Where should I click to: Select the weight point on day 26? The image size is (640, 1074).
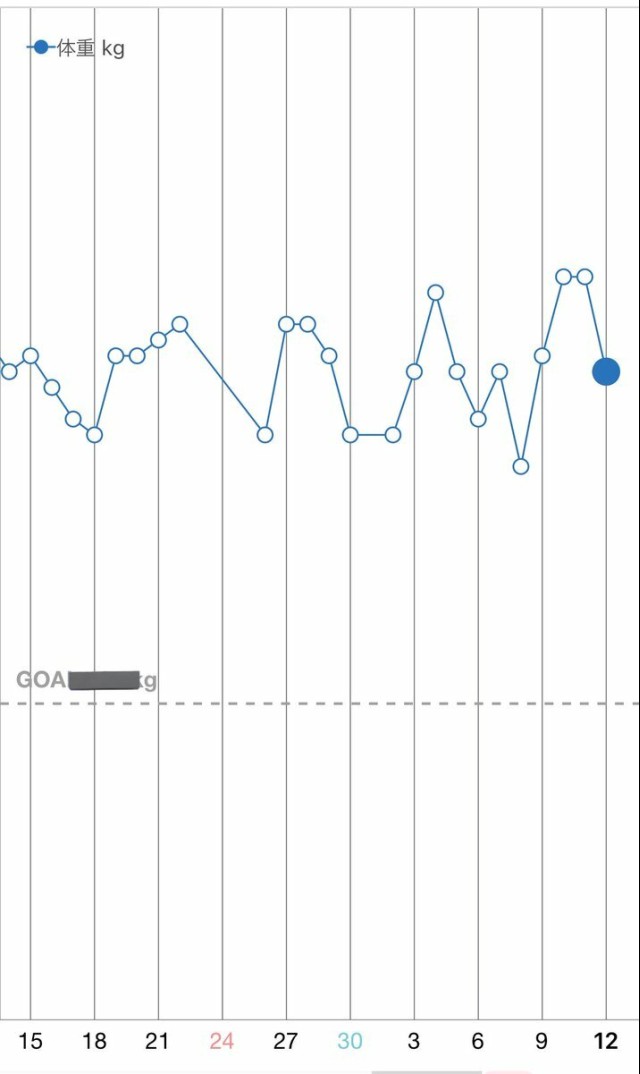click(265, 435)
